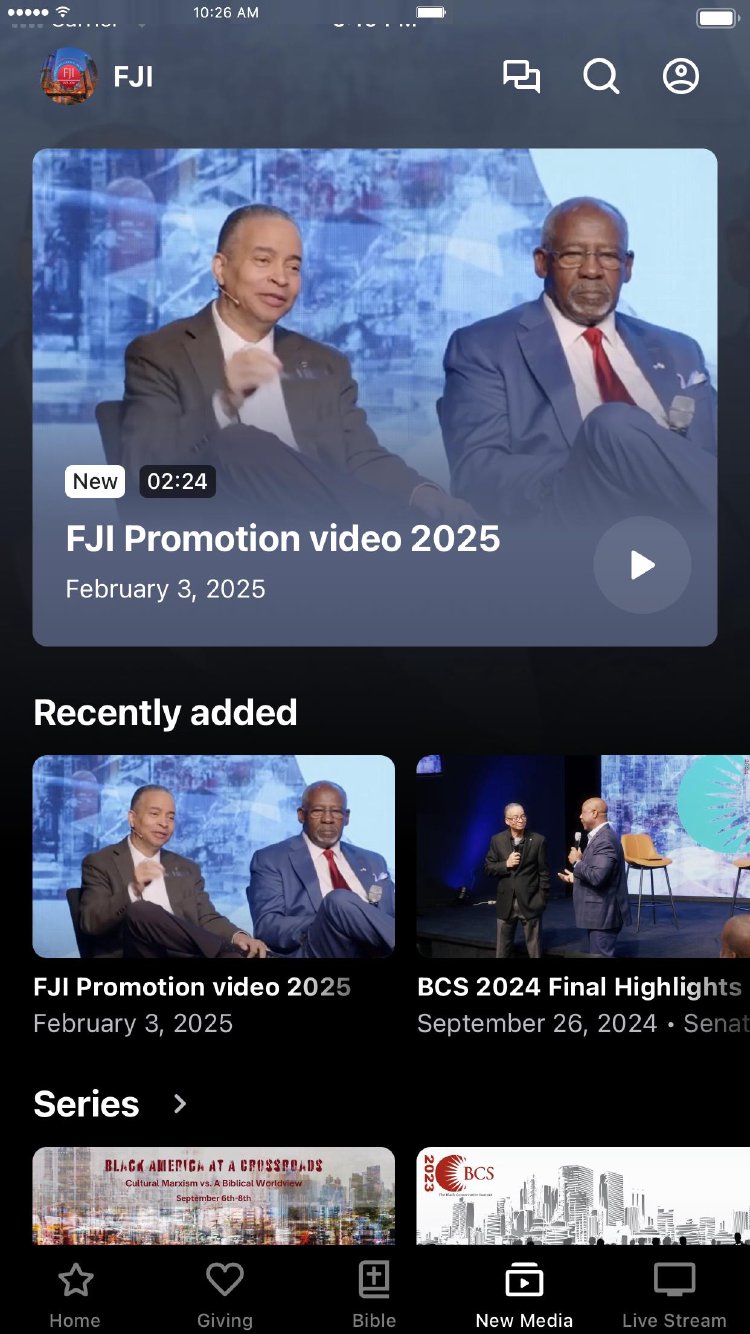Open the BCS 2023 series card
Image resolution: width=750 pixels, height=1334 pixels.
(x=583, y=1195)
